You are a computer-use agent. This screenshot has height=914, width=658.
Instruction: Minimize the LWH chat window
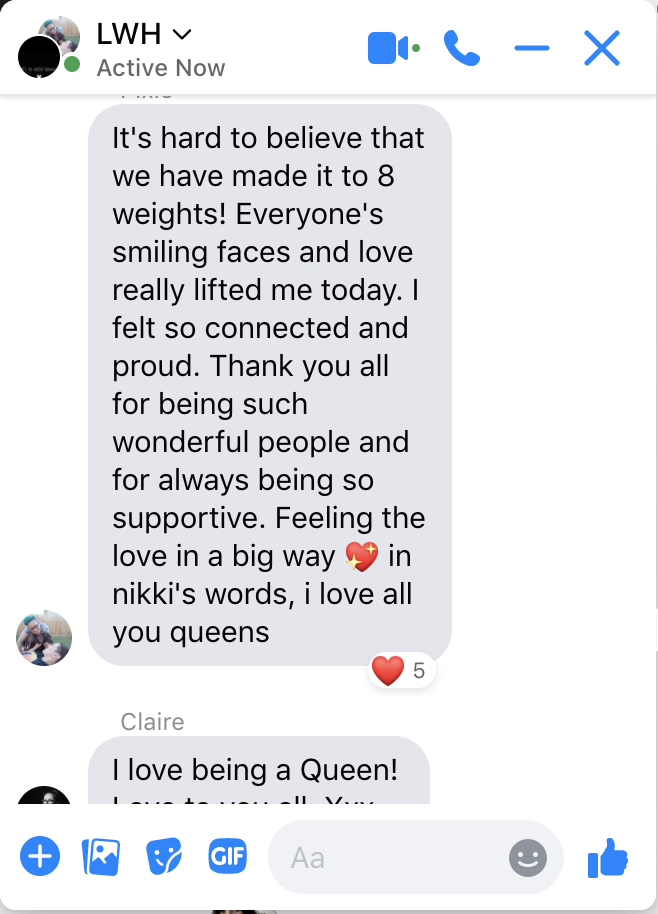coord(531,48)
